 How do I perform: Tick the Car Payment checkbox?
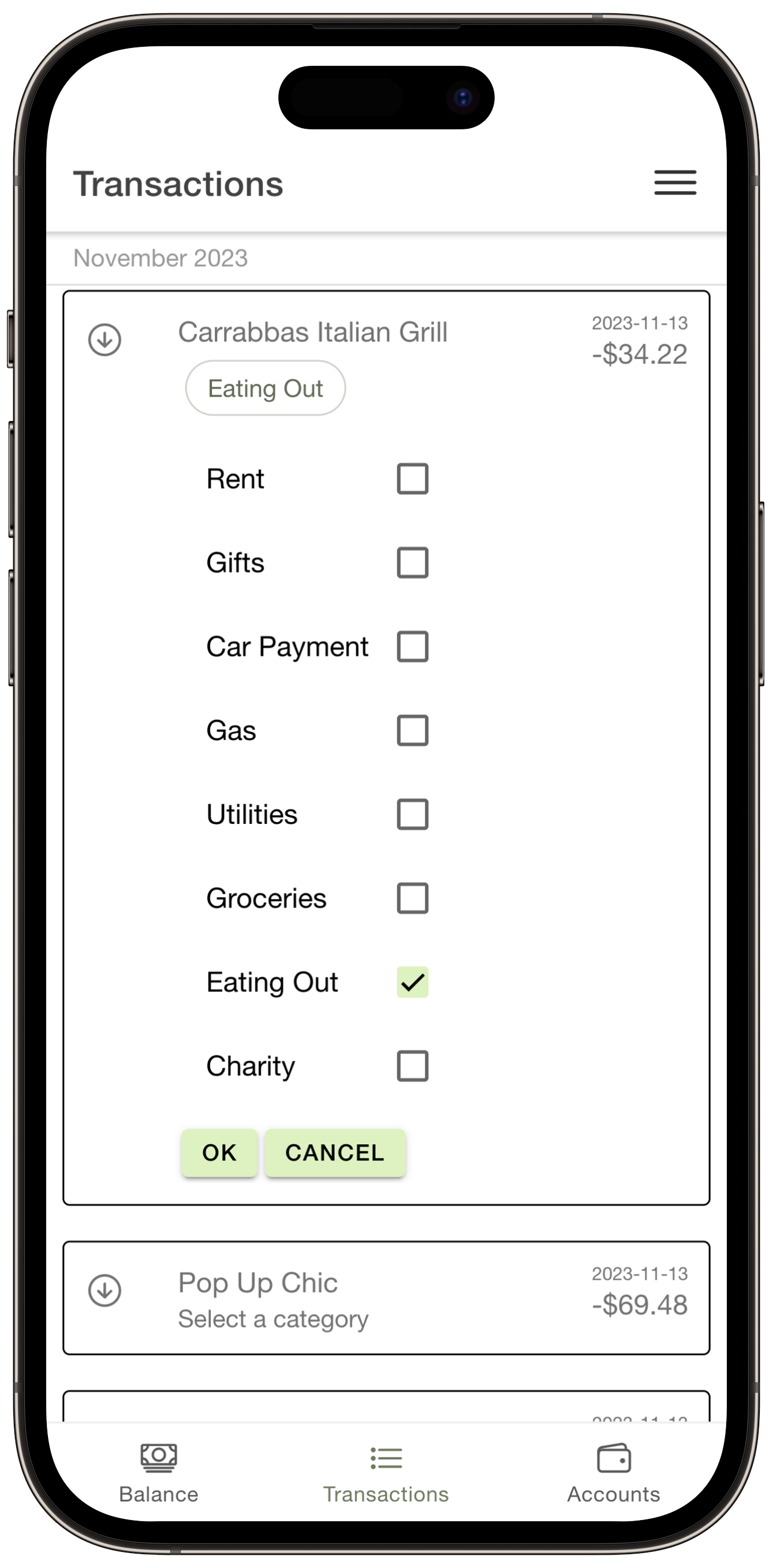412,647
